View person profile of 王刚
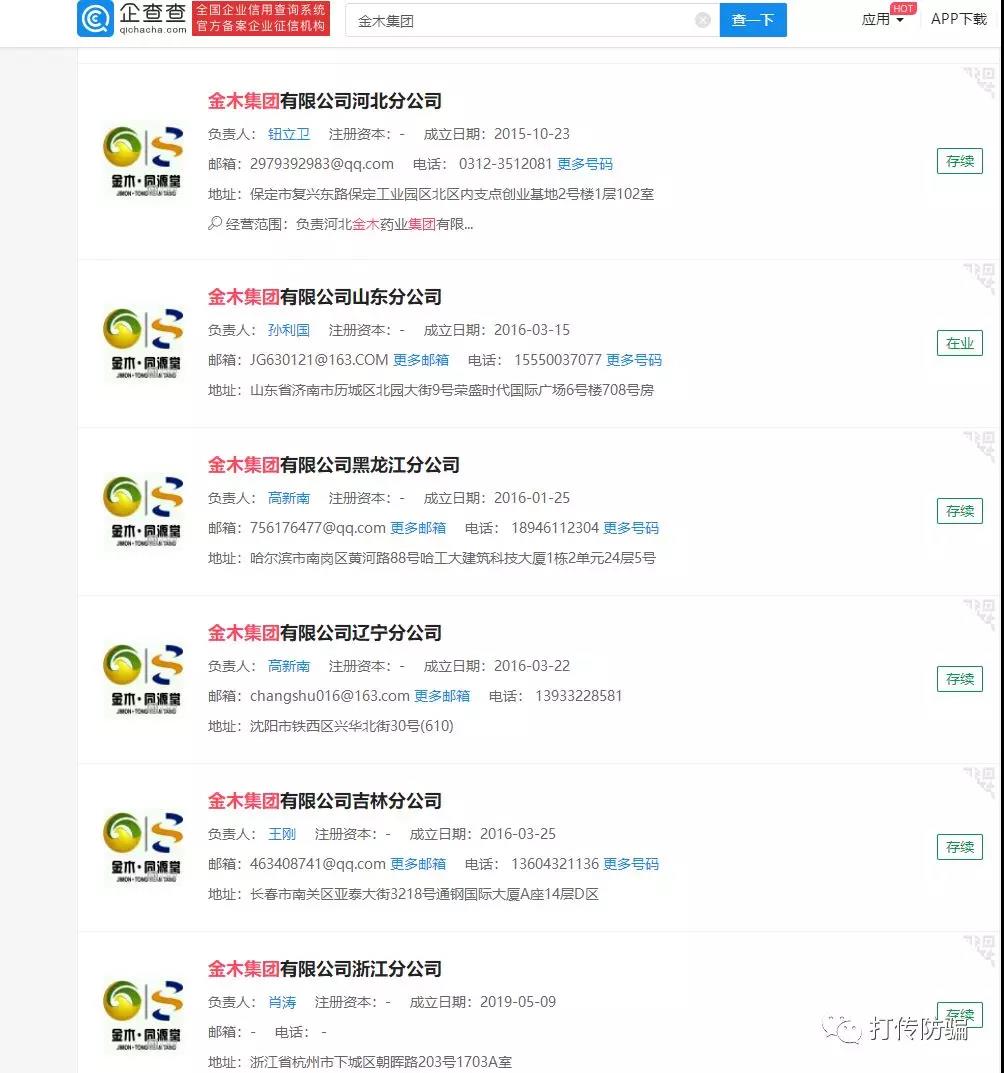This screenshot has width=1004, height=1073. 282,834
